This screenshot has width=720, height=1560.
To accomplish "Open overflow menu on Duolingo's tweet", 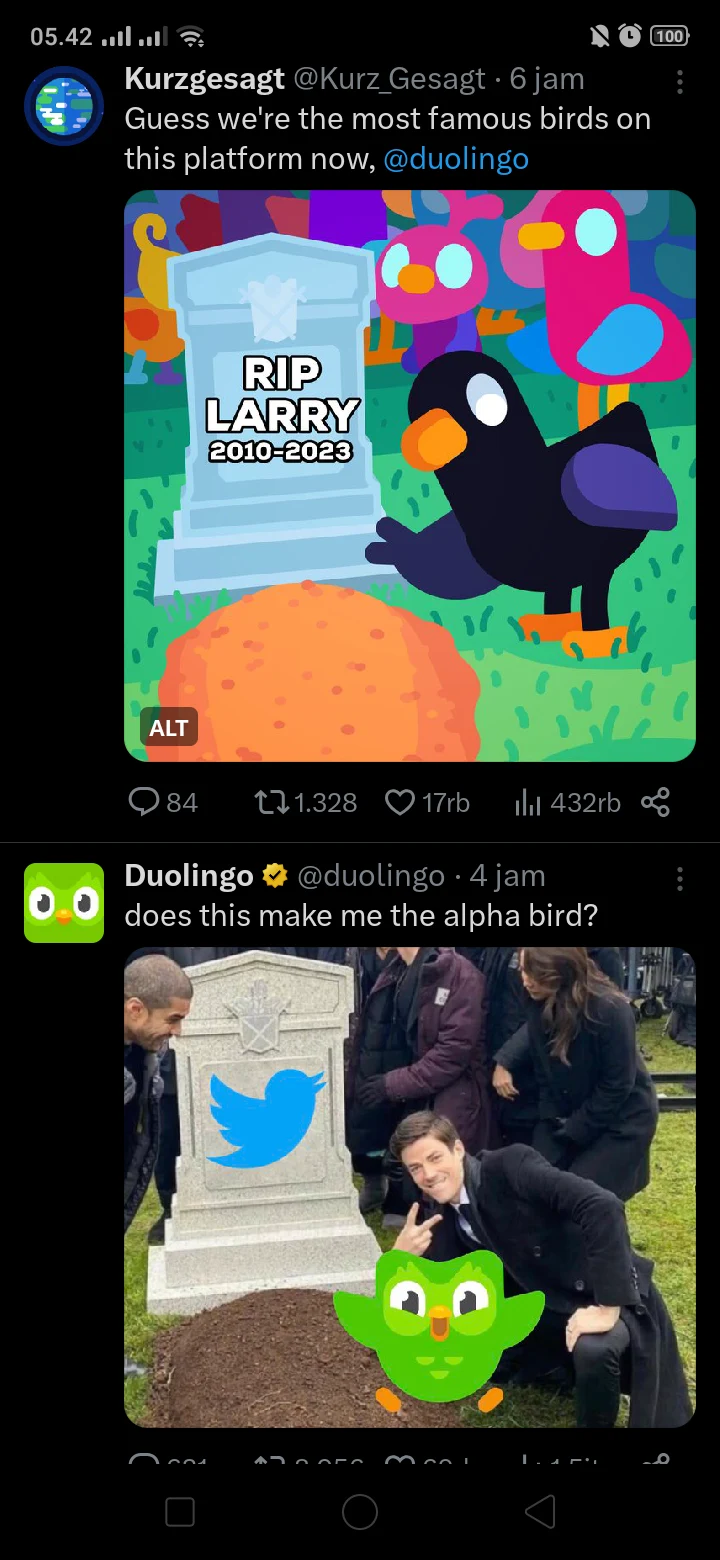I will click(680, 879).
